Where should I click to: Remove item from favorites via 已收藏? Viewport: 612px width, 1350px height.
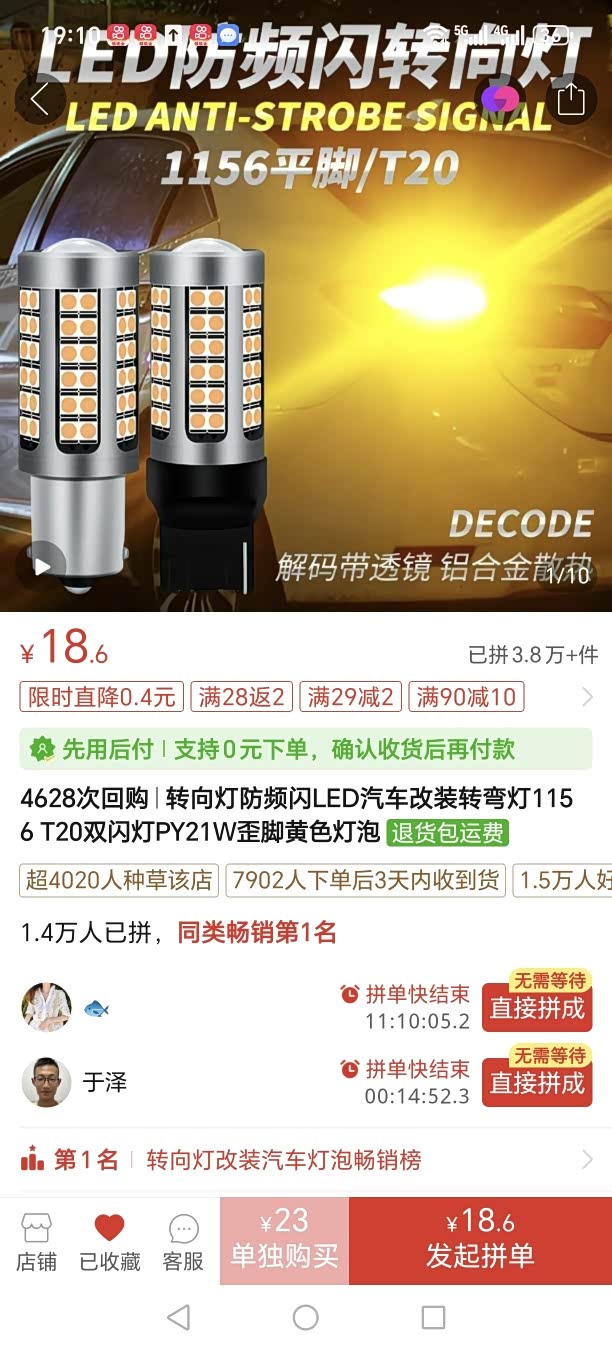[109, 1241]
